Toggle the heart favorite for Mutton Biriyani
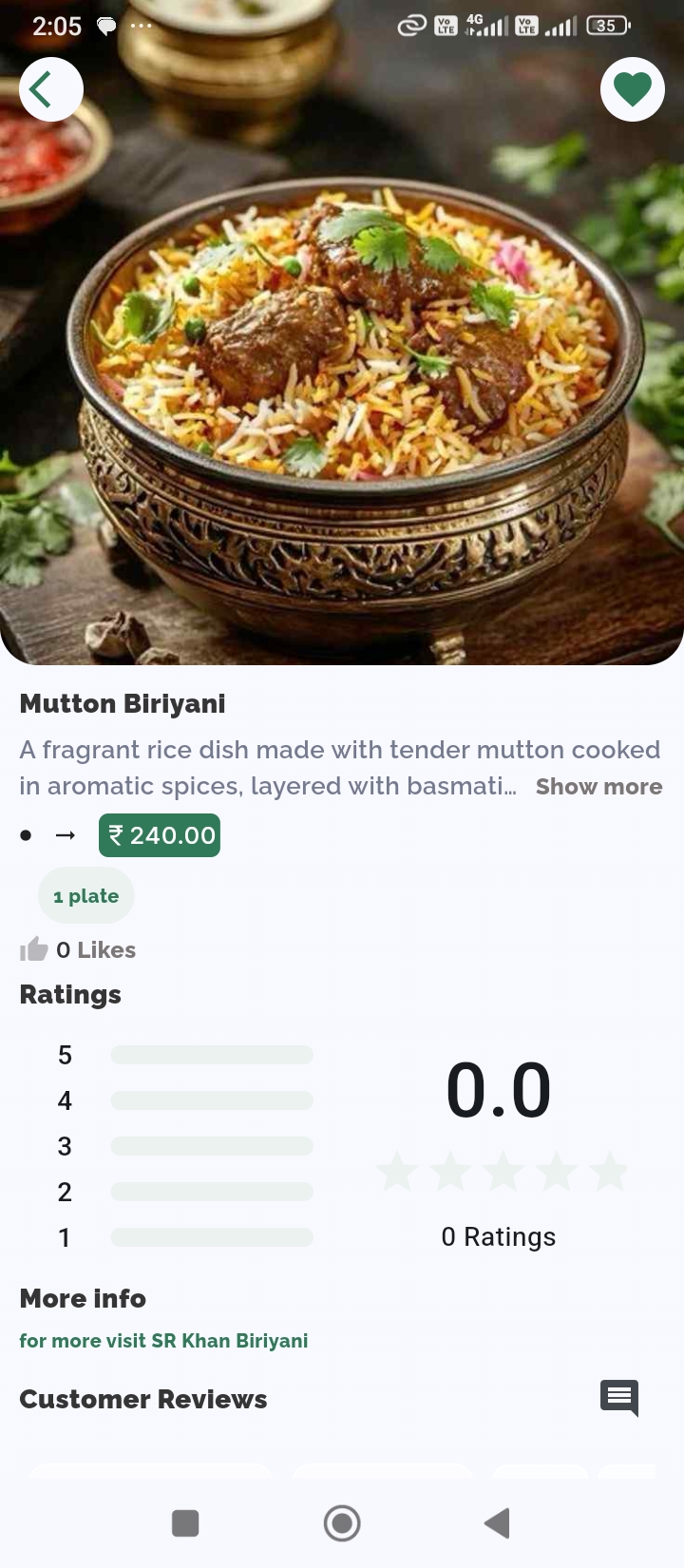This screenshot has height=1568, width=684. pyautogui.click(x=632, y=89)
